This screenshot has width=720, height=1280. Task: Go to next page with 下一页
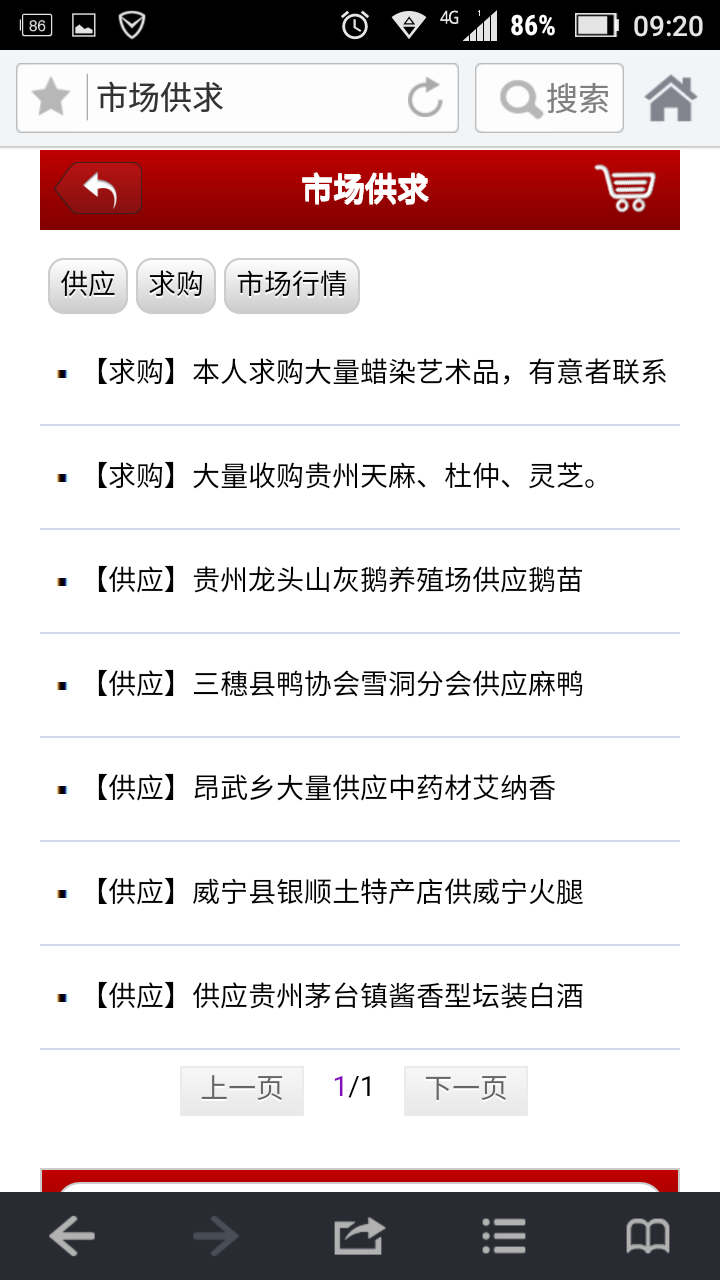[x=466, y=1089]
